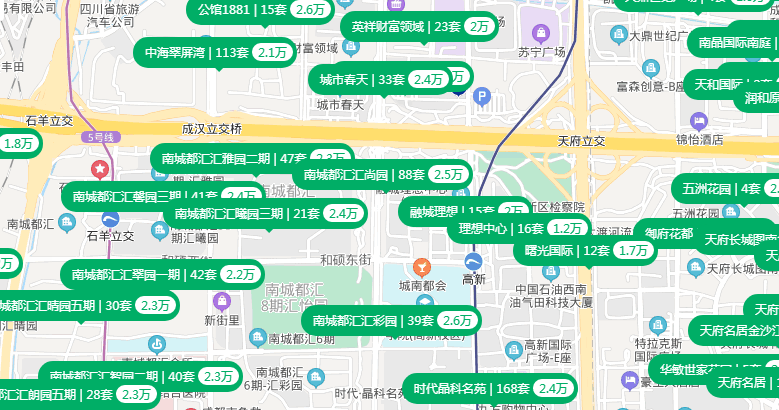Select the 英祥财富领域 23套 marker
This screenshot has height=410, width=779.
click(420, 26)
